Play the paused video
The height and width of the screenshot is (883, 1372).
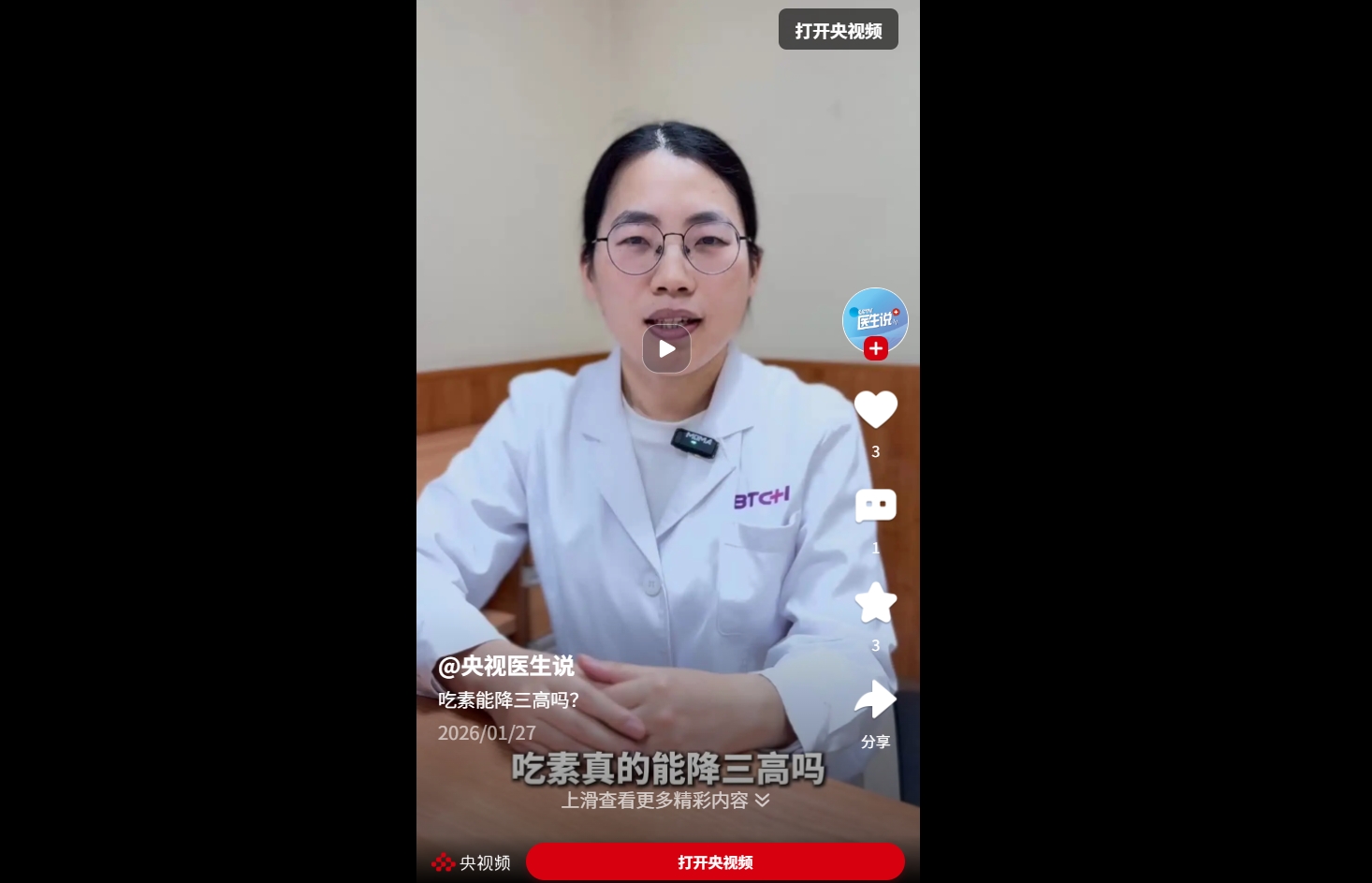(x=666, y=349)
